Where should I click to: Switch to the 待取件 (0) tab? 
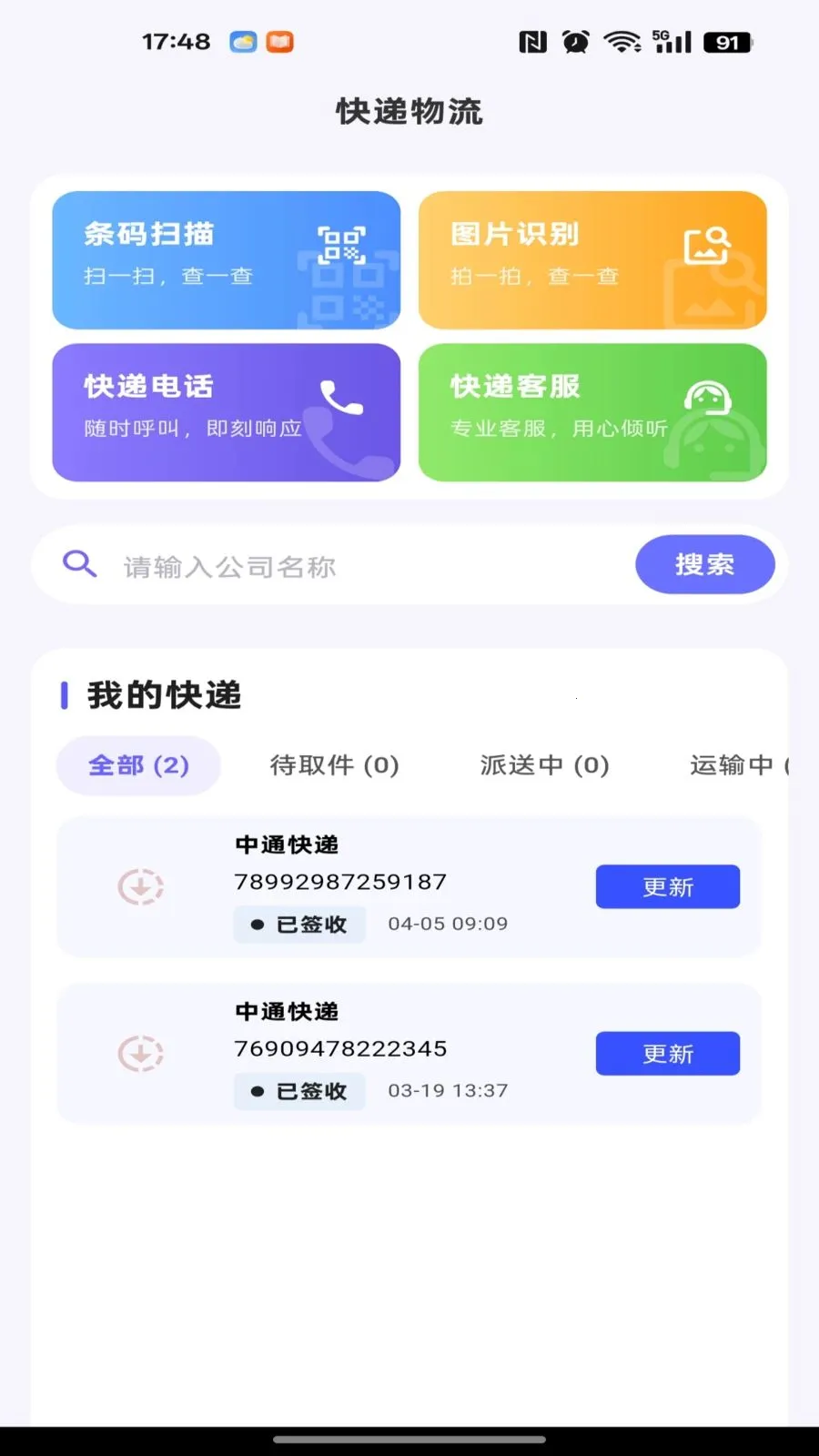(334, 765)
